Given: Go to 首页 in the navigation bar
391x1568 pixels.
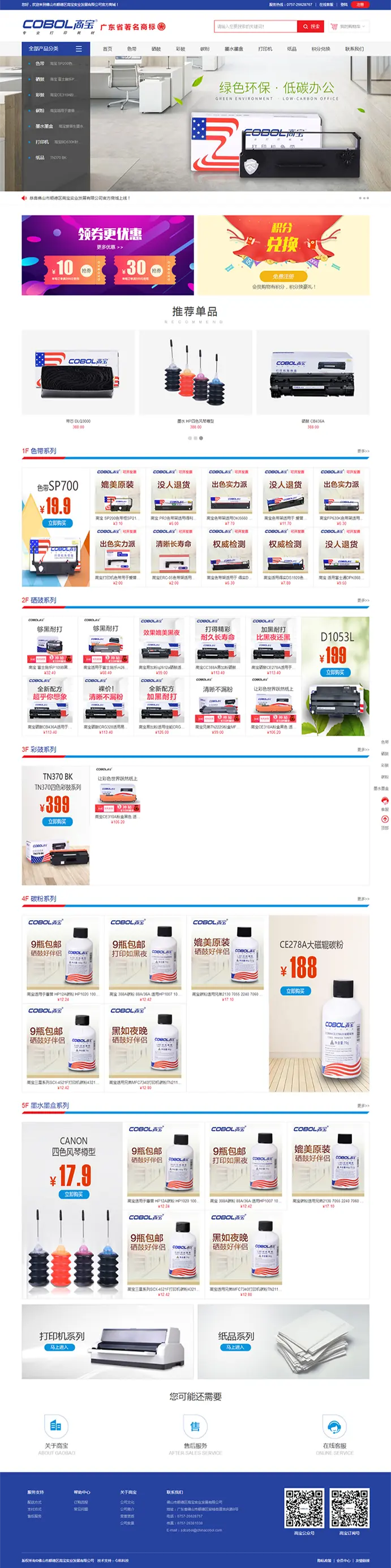Looking at the screenshot, I should (108, 49).
